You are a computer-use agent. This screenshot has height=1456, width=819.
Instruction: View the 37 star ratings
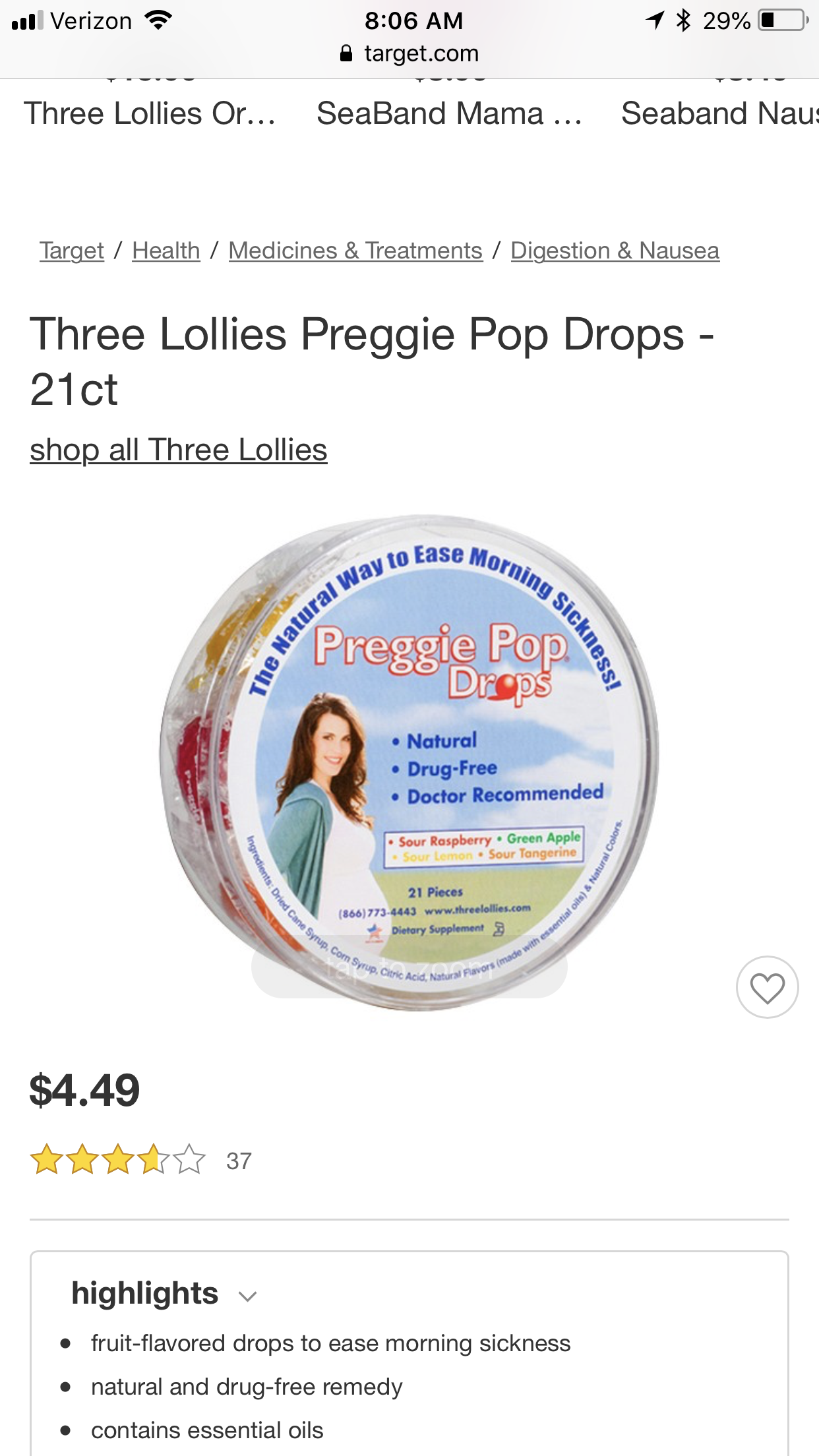click(x=140, y=1161)
